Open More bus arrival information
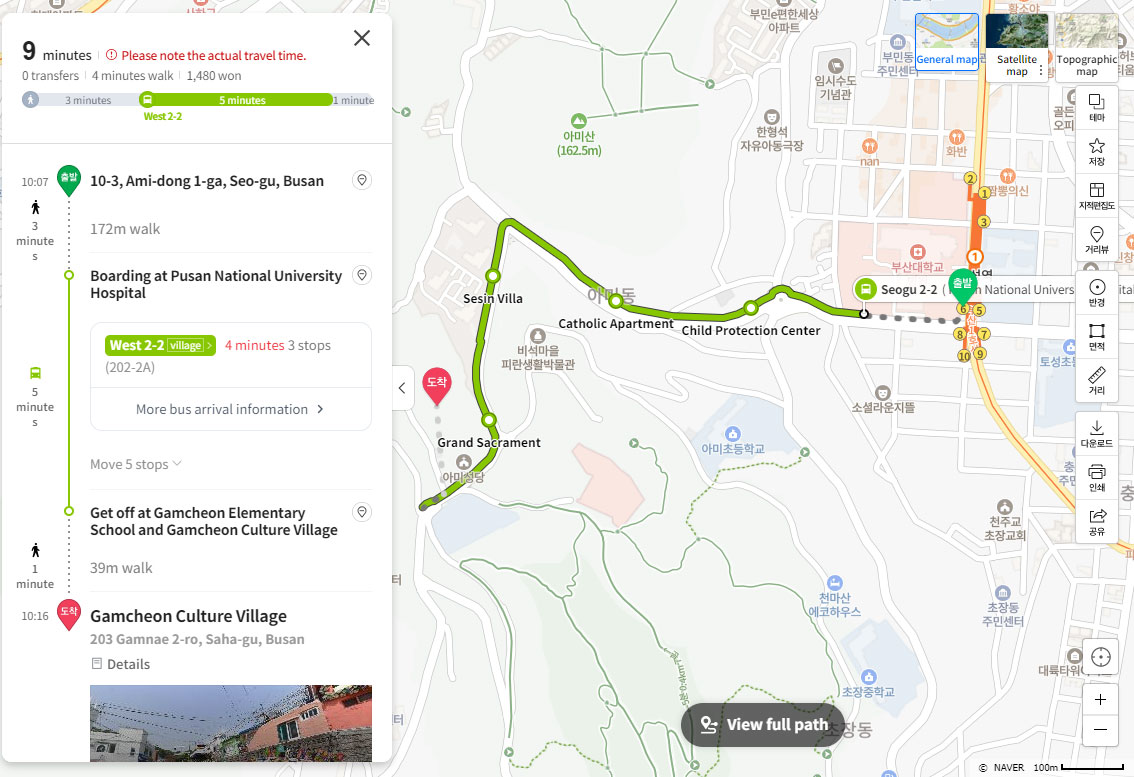Image resolution: width=1134 pixels, height=777 pixels. [x=230, y=409]
